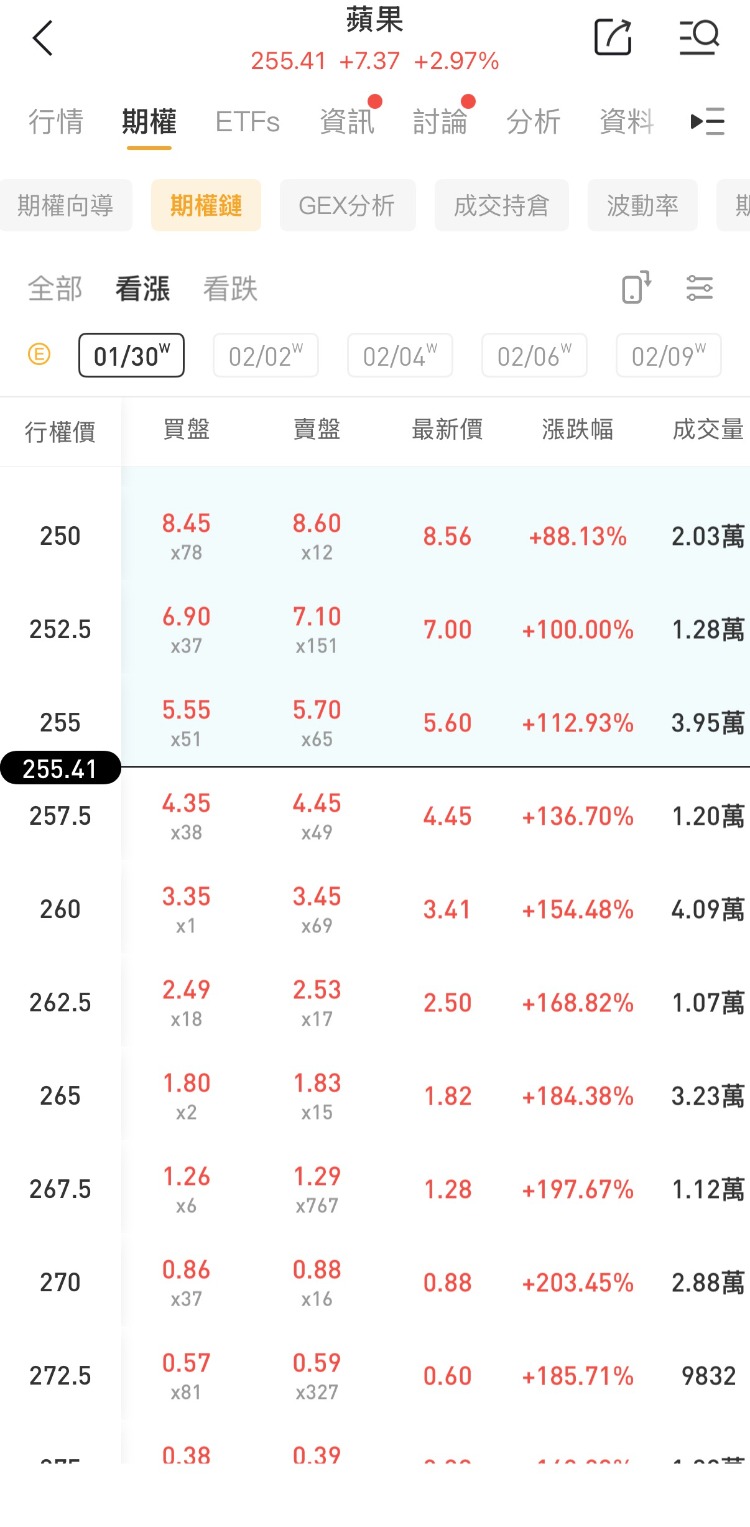Switch to the ETFs tab
The width and height of the screenshot is (750, 1527).
click(x=248, y=122)
